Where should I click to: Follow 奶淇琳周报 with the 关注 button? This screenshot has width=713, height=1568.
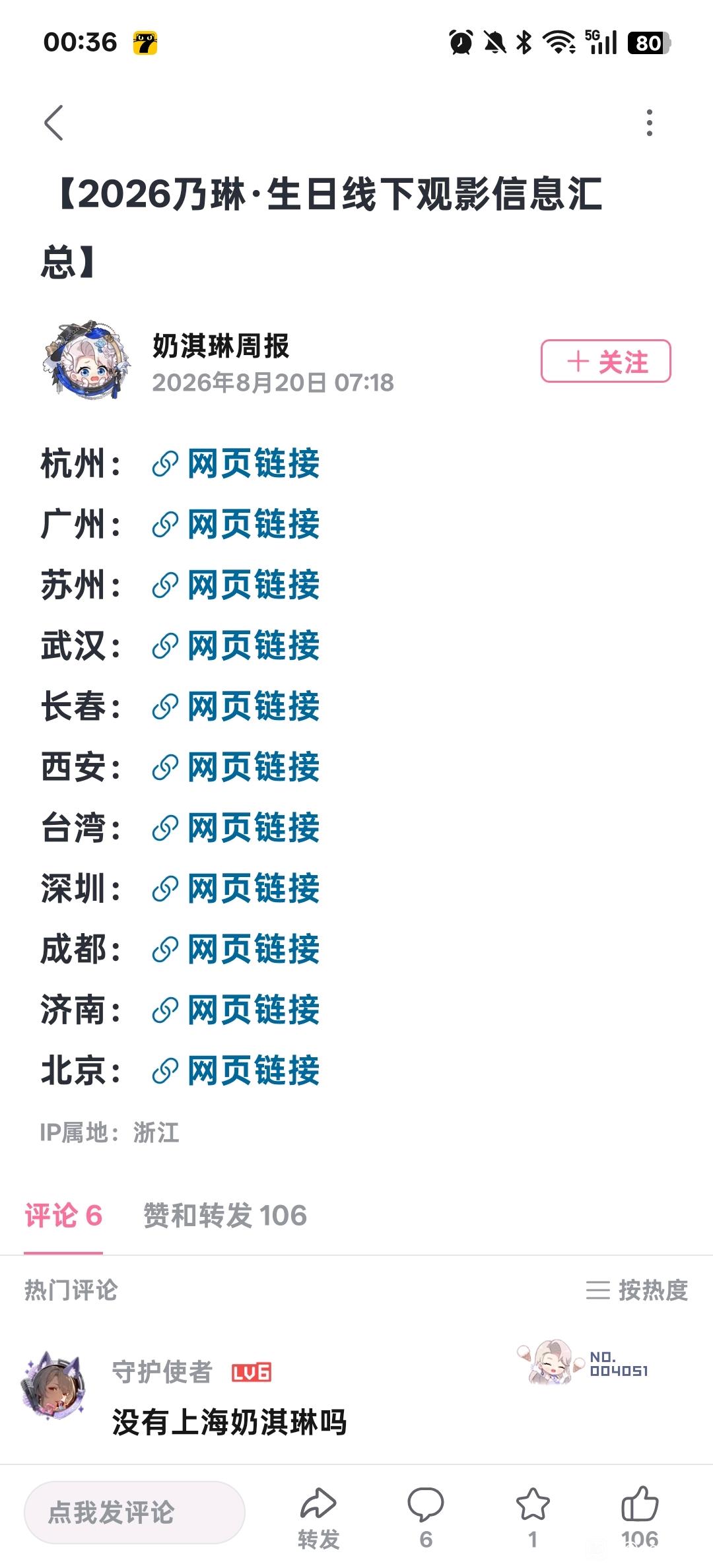click(605, 361)
